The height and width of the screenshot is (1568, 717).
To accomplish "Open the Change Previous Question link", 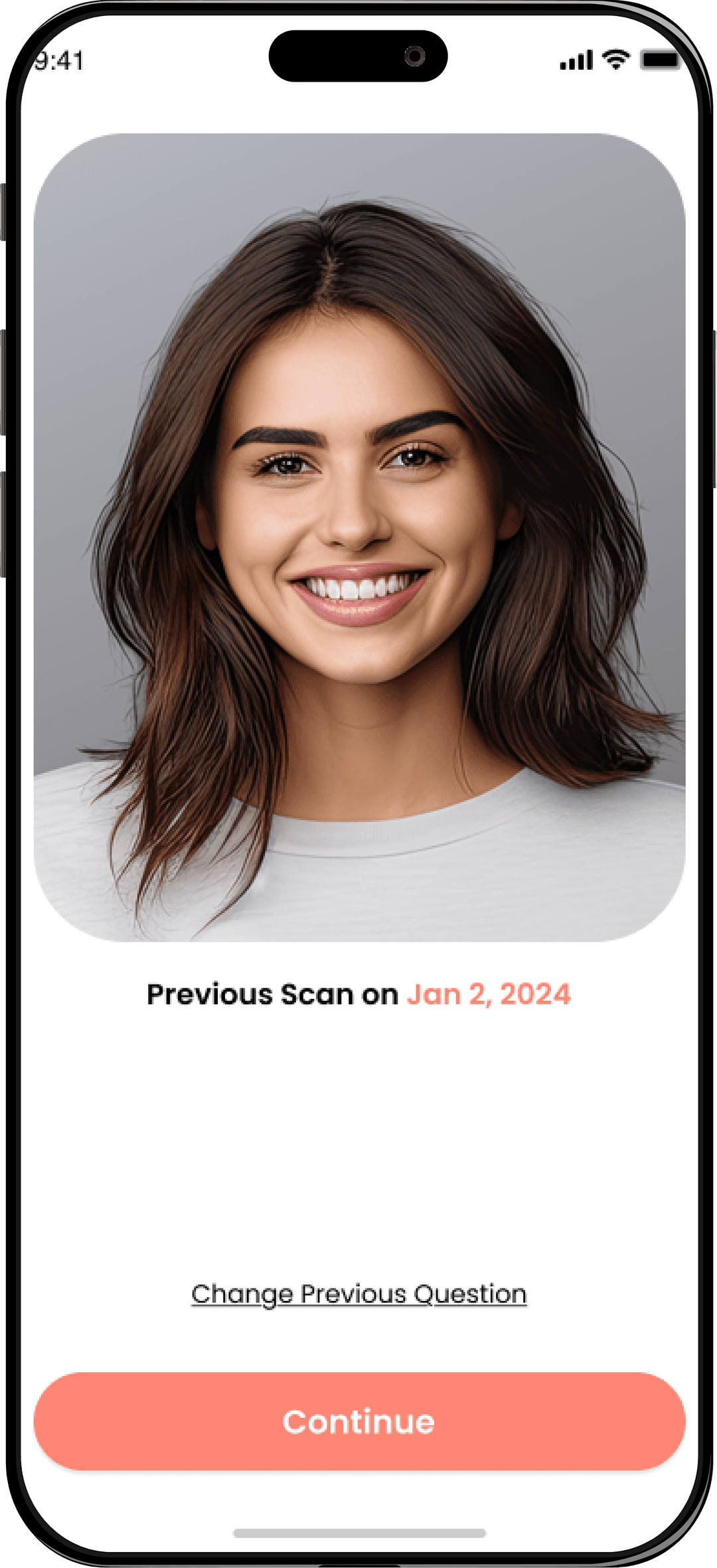I will point(358,1294).
